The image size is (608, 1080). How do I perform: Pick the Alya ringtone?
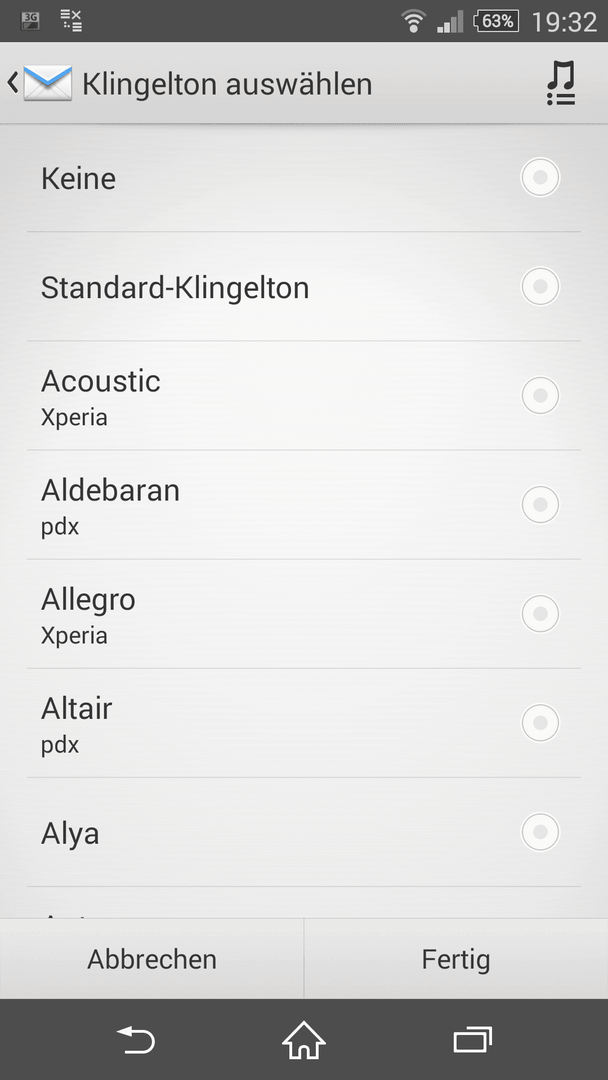(304, 832)
